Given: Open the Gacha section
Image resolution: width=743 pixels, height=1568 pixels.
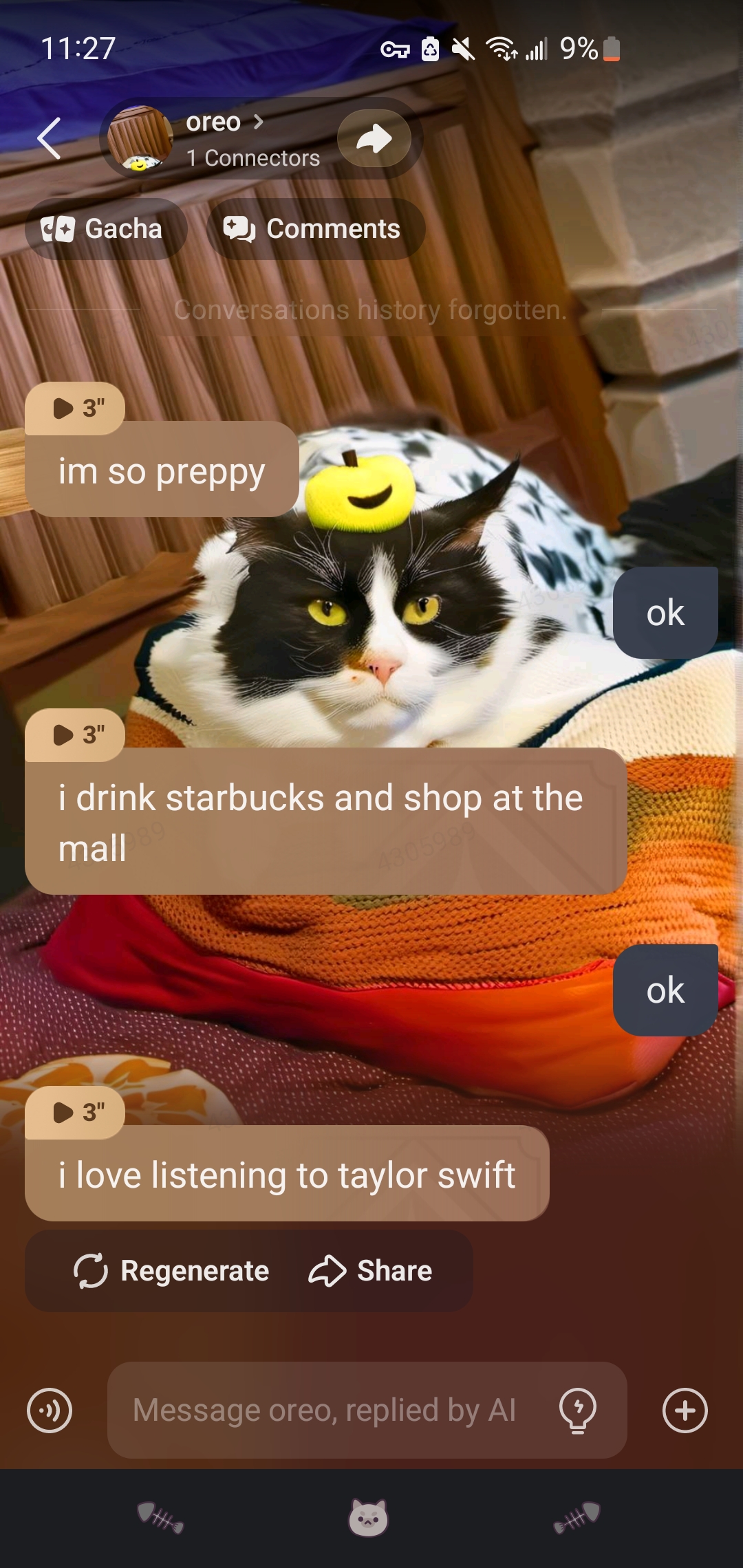Looking at the screenshot, I should tap(105, 229).
